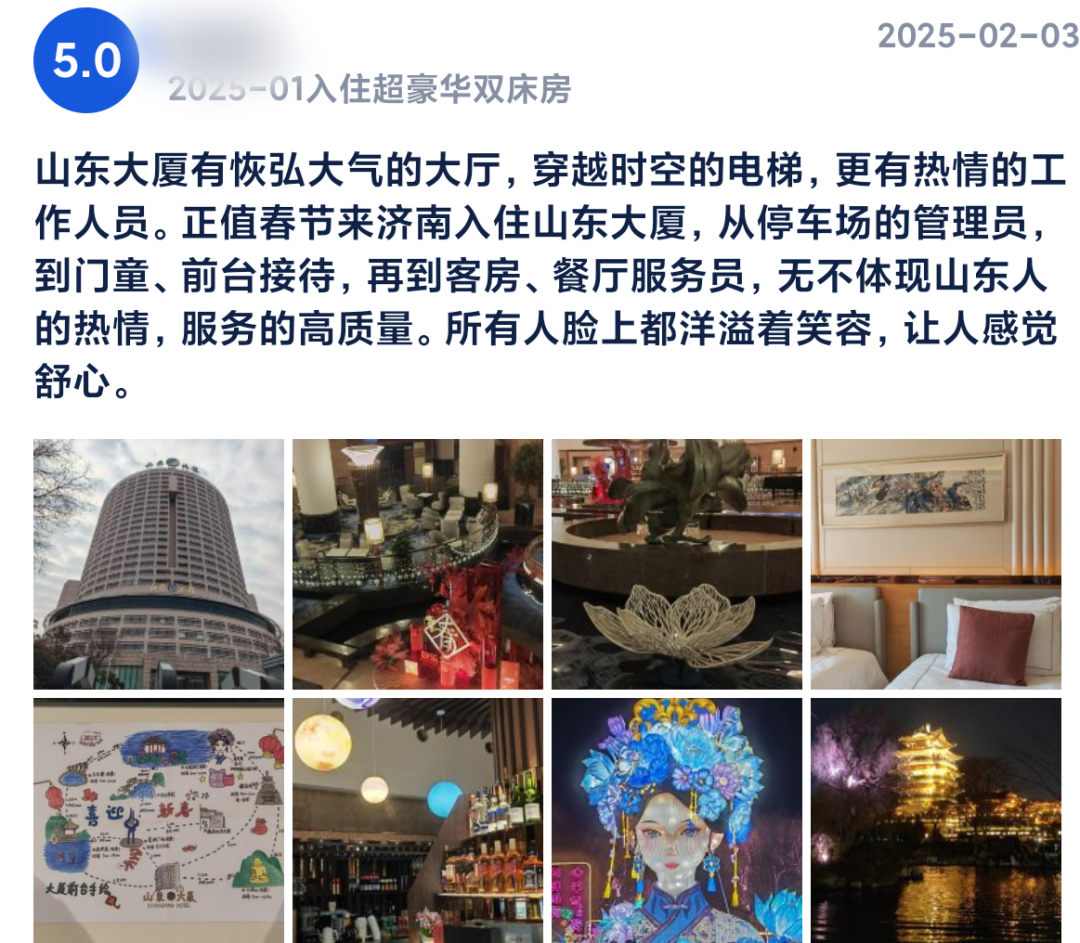View the illuminated pagoda night photo
Viewport: 1080px width, 943px height.
[935, 820]
